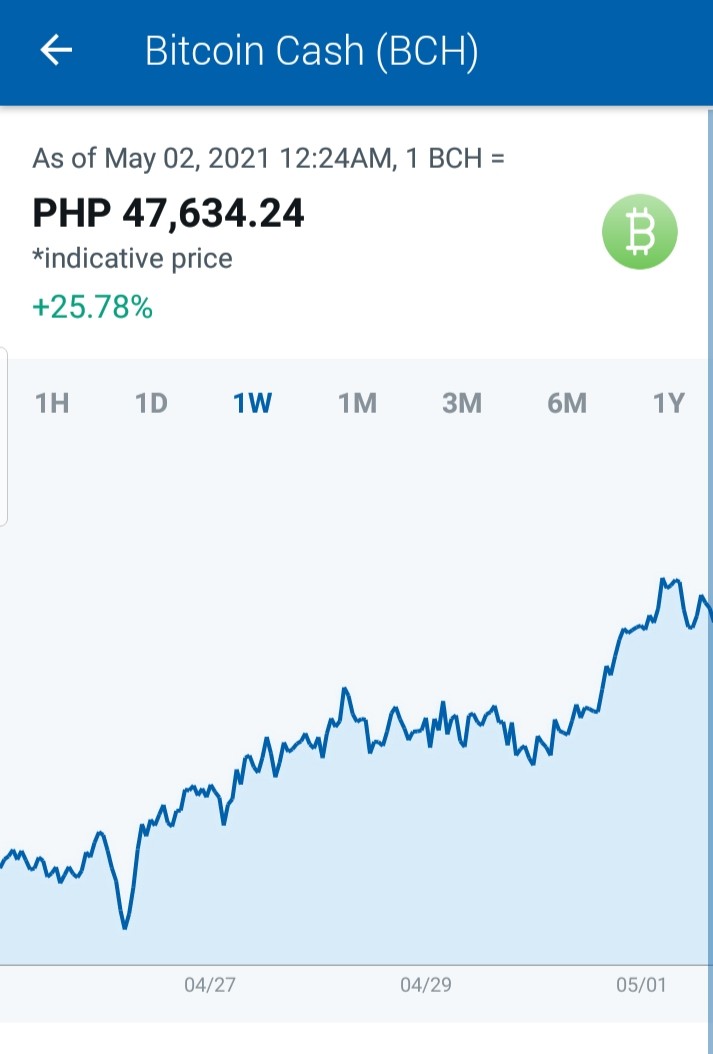Show the 1Y price chart

pyautogui.click(x=669, y=403)
